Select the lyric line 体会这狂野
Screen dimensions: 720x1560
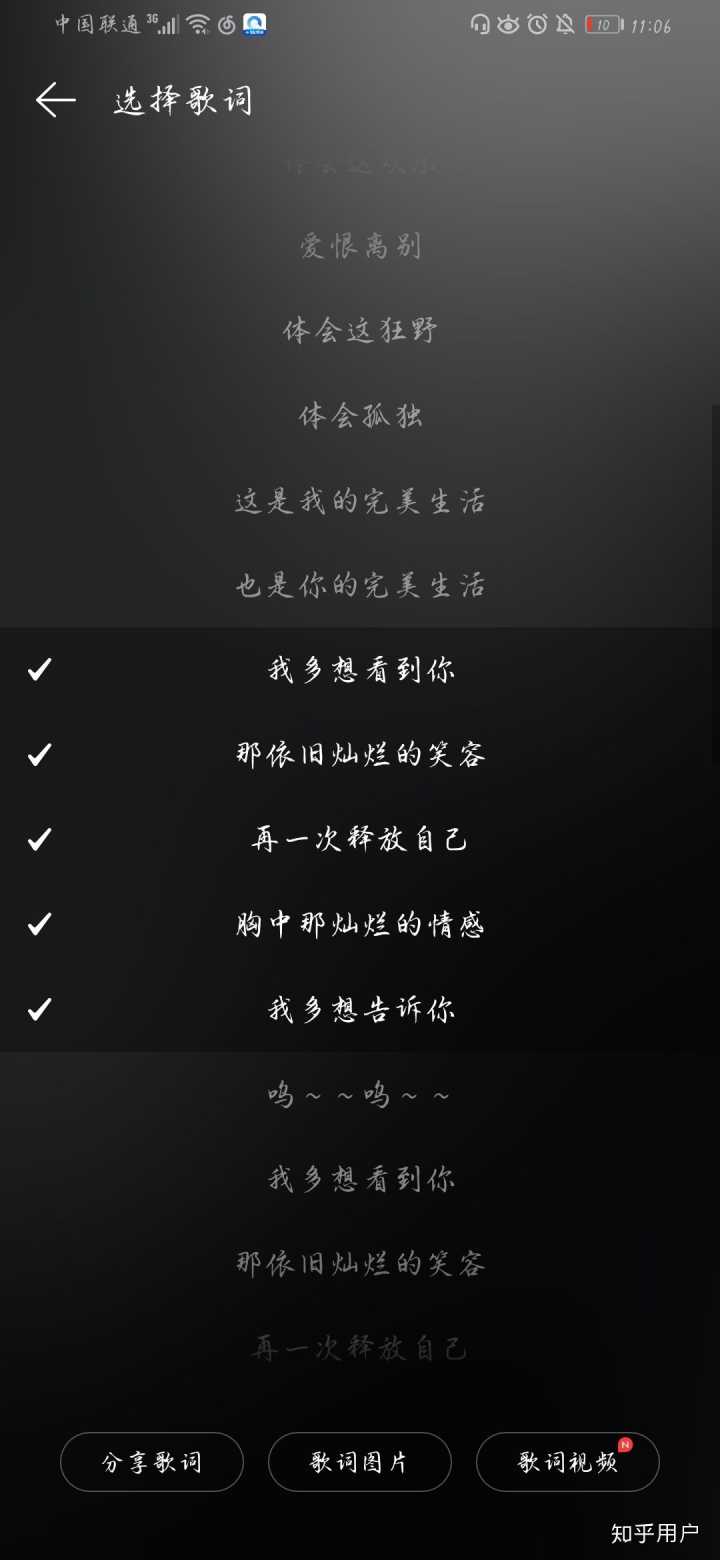360,331
